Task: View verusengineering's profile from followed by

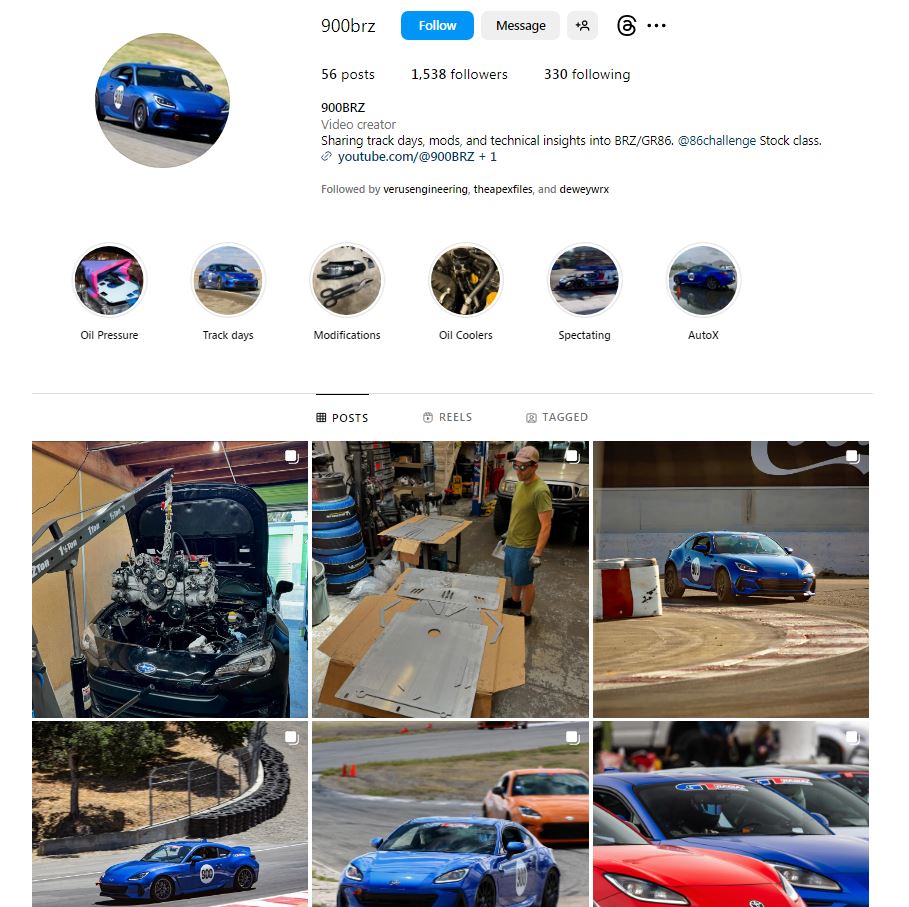Action: click(425, 189)
